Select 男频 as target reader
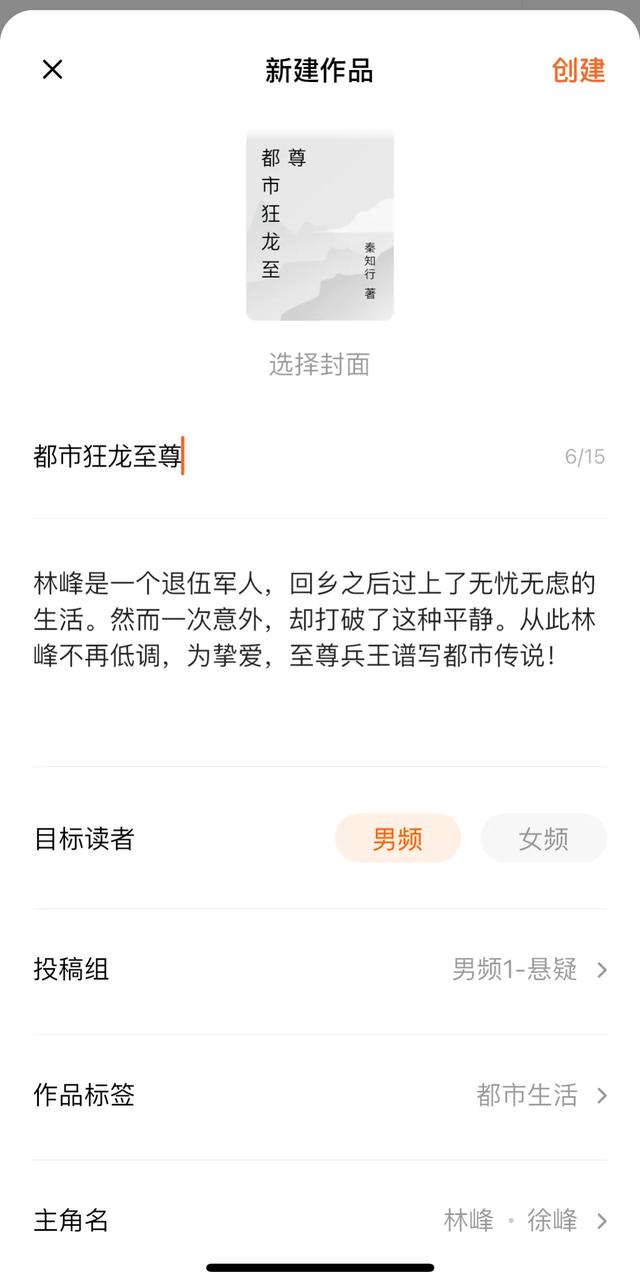This screenshot has width=640, height=1285. point(397,839)
